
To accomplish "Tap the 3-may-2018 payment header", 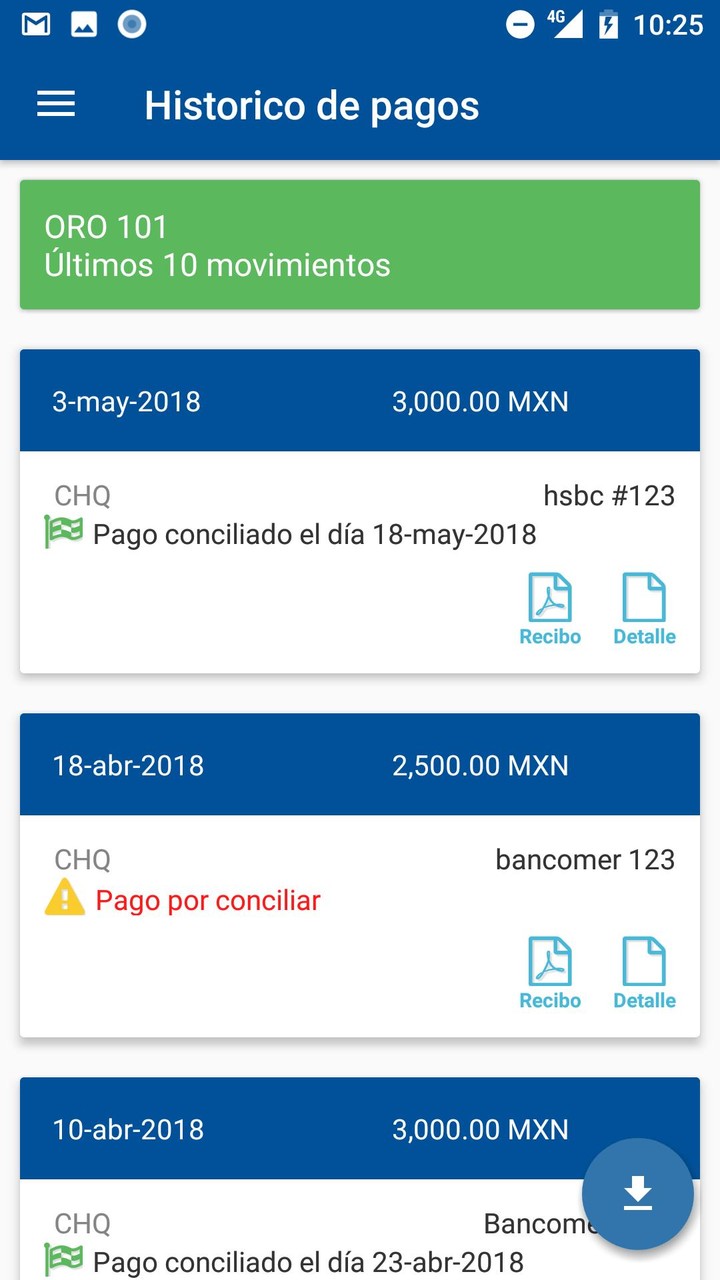I will (360, 400).
